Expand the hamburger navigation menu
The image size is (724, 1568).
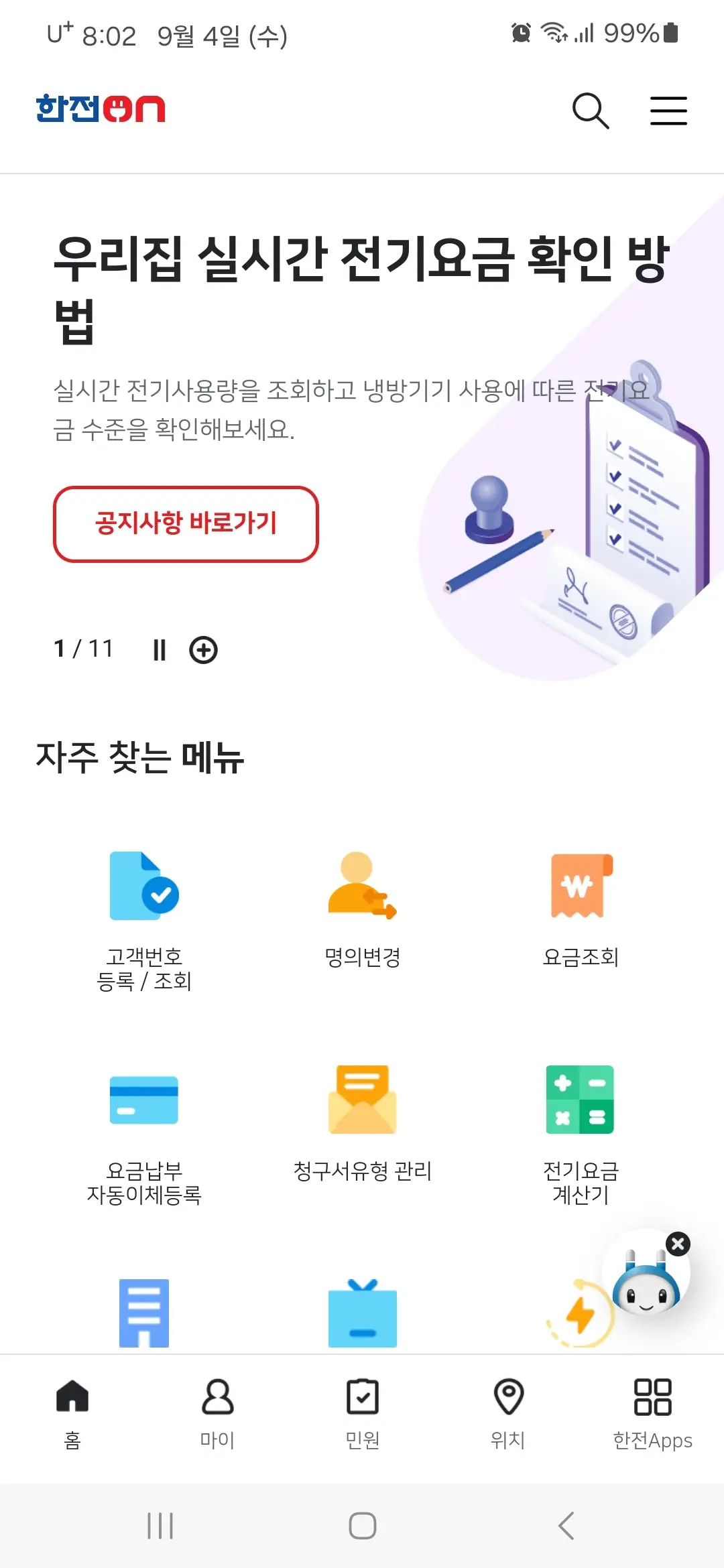668,111
